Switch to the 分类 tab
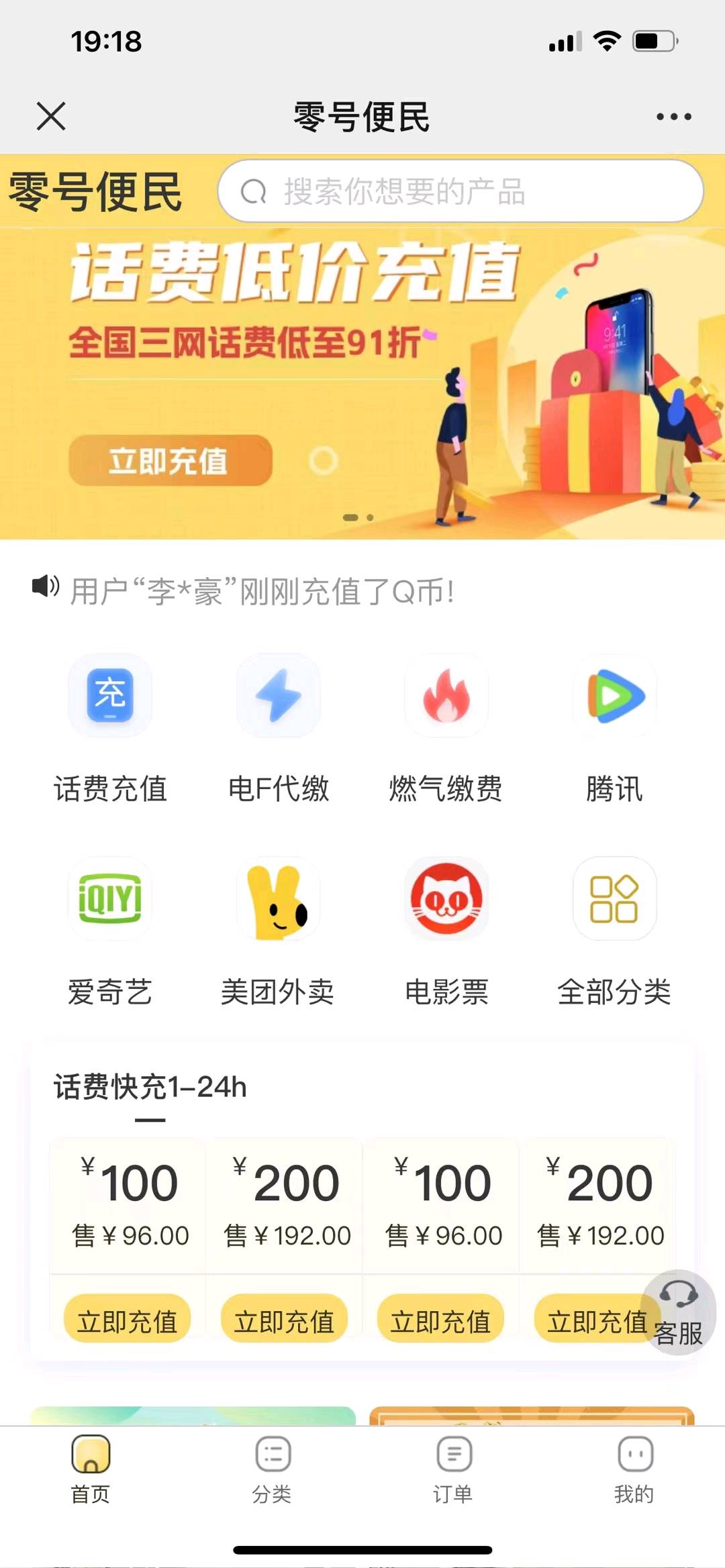 pyautogui.click(x=272, y=1466)
